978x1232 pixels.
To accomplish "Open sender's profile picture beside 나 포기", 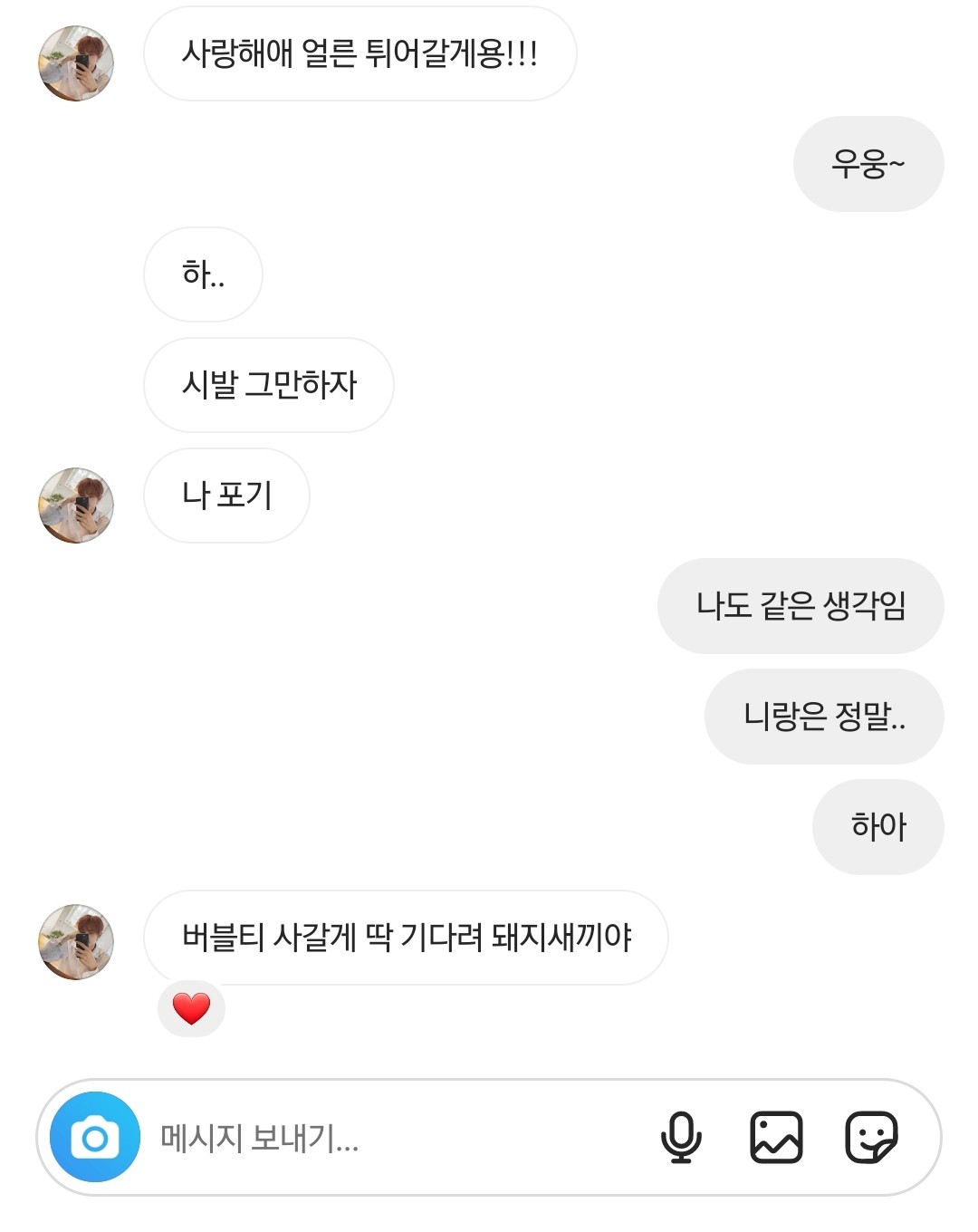I will (76, 505).
